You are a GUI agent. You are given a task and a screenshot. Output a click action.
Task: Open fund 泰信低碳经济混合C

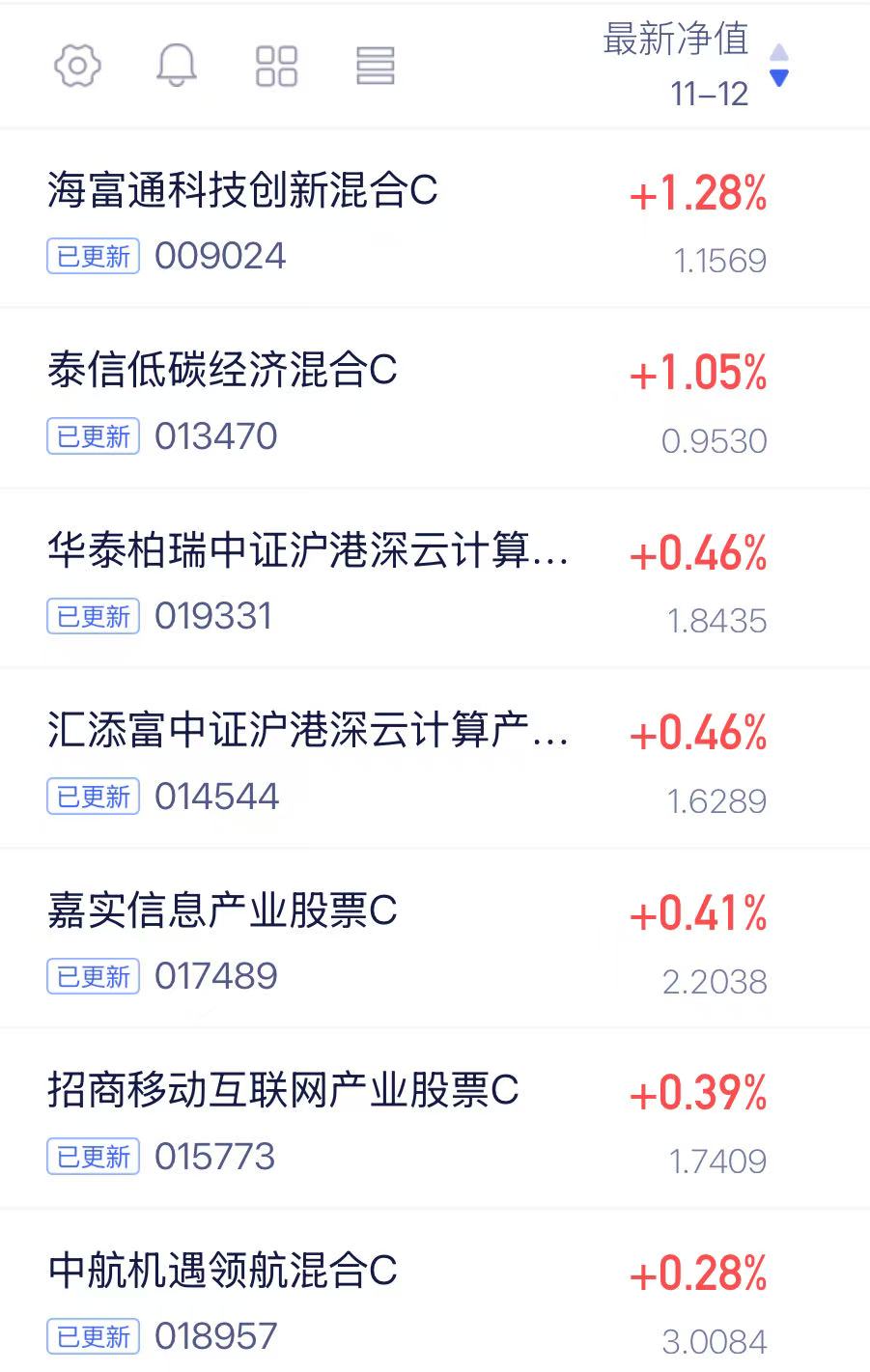[222, 370]
